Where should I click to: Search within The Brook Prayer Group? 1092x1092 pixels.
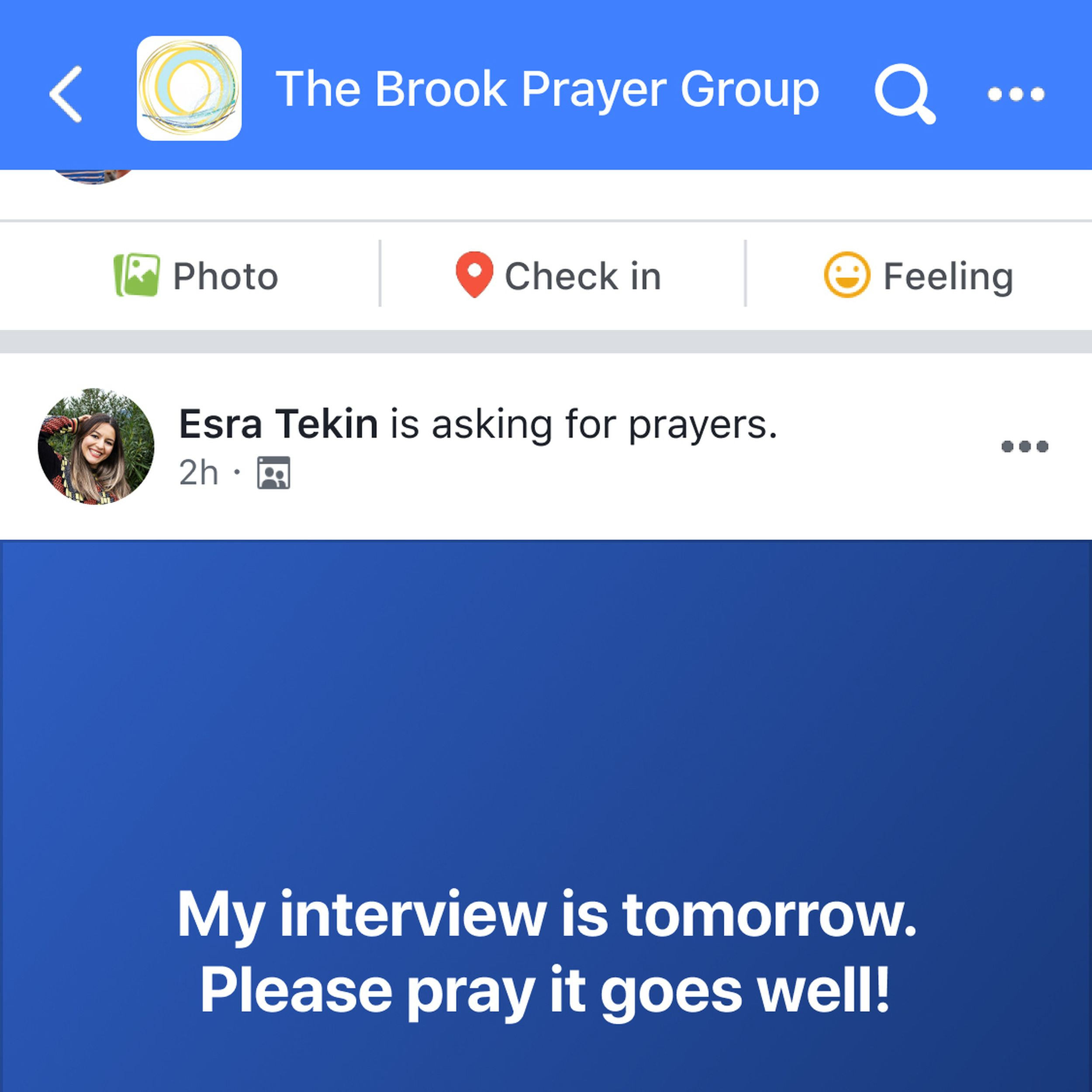[904, 94]
